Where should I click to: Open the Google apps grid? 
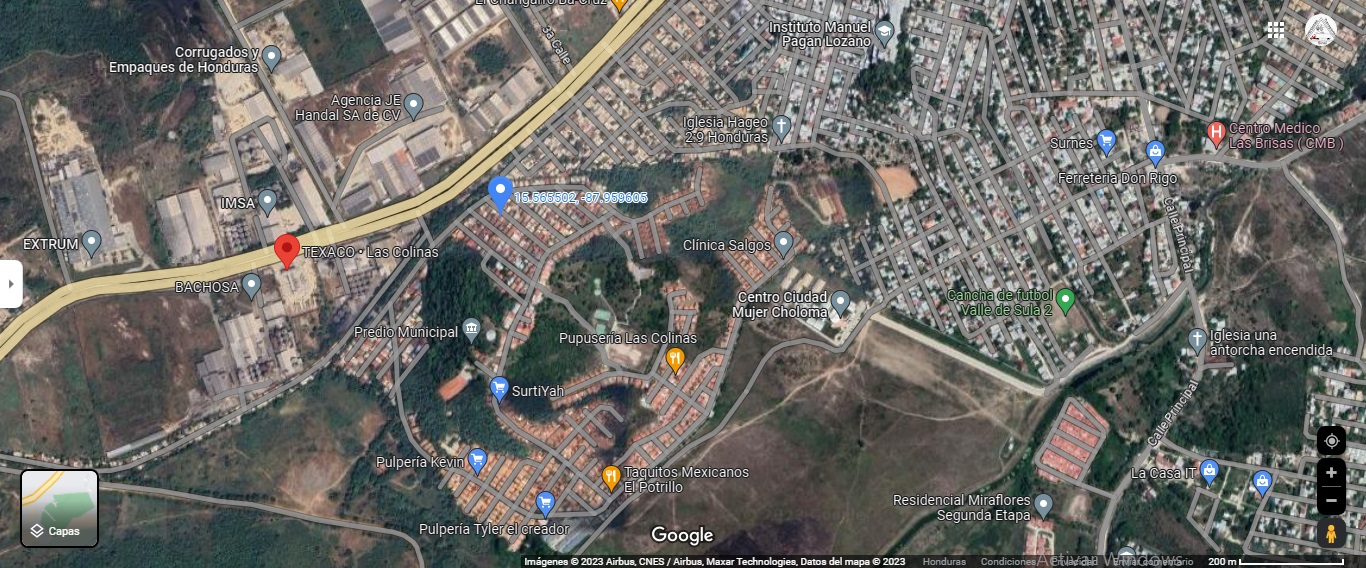tap(1275, 30)
